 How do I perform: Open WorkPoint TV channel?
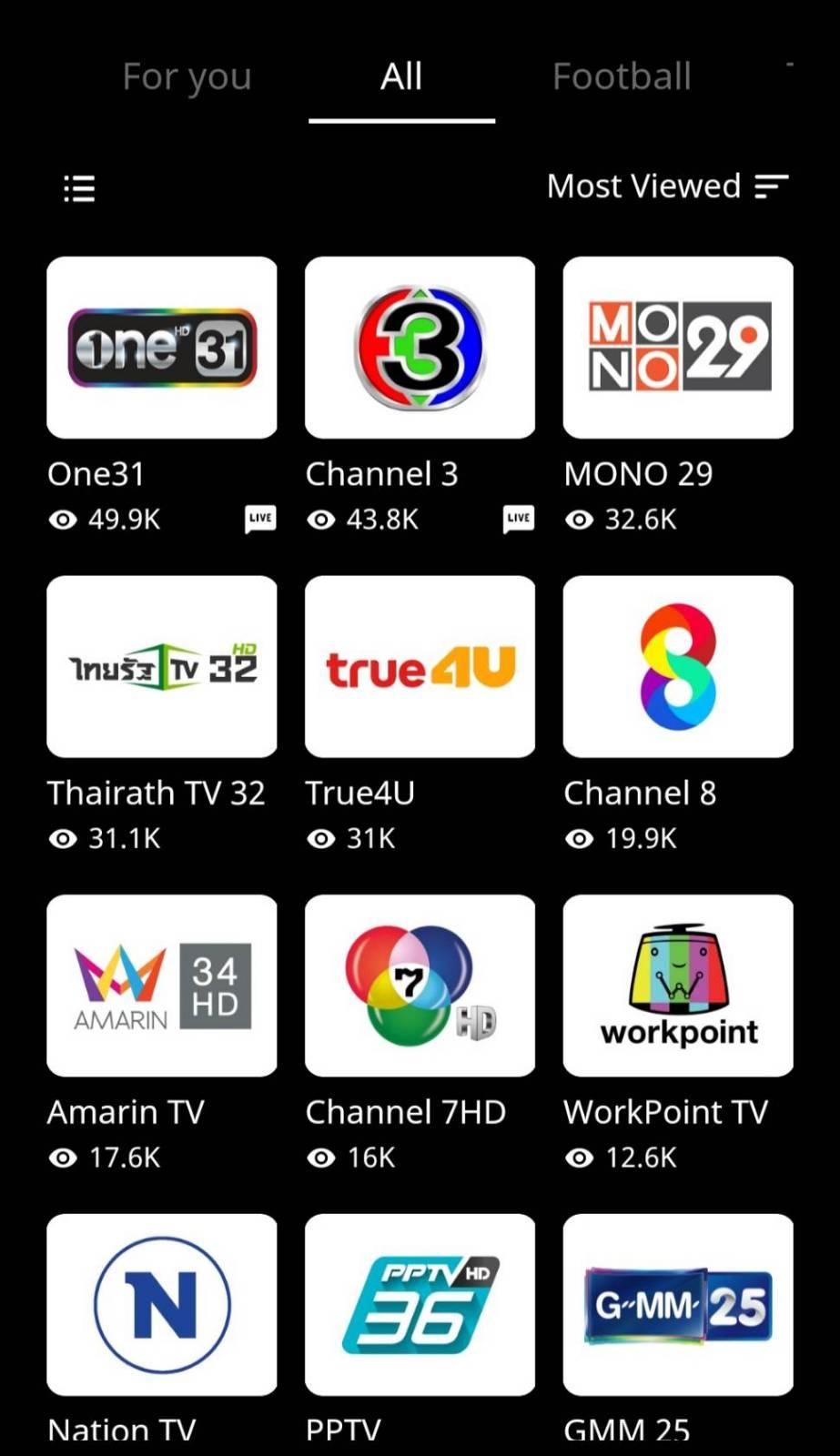pyautogui.click(x=678, y=986)
